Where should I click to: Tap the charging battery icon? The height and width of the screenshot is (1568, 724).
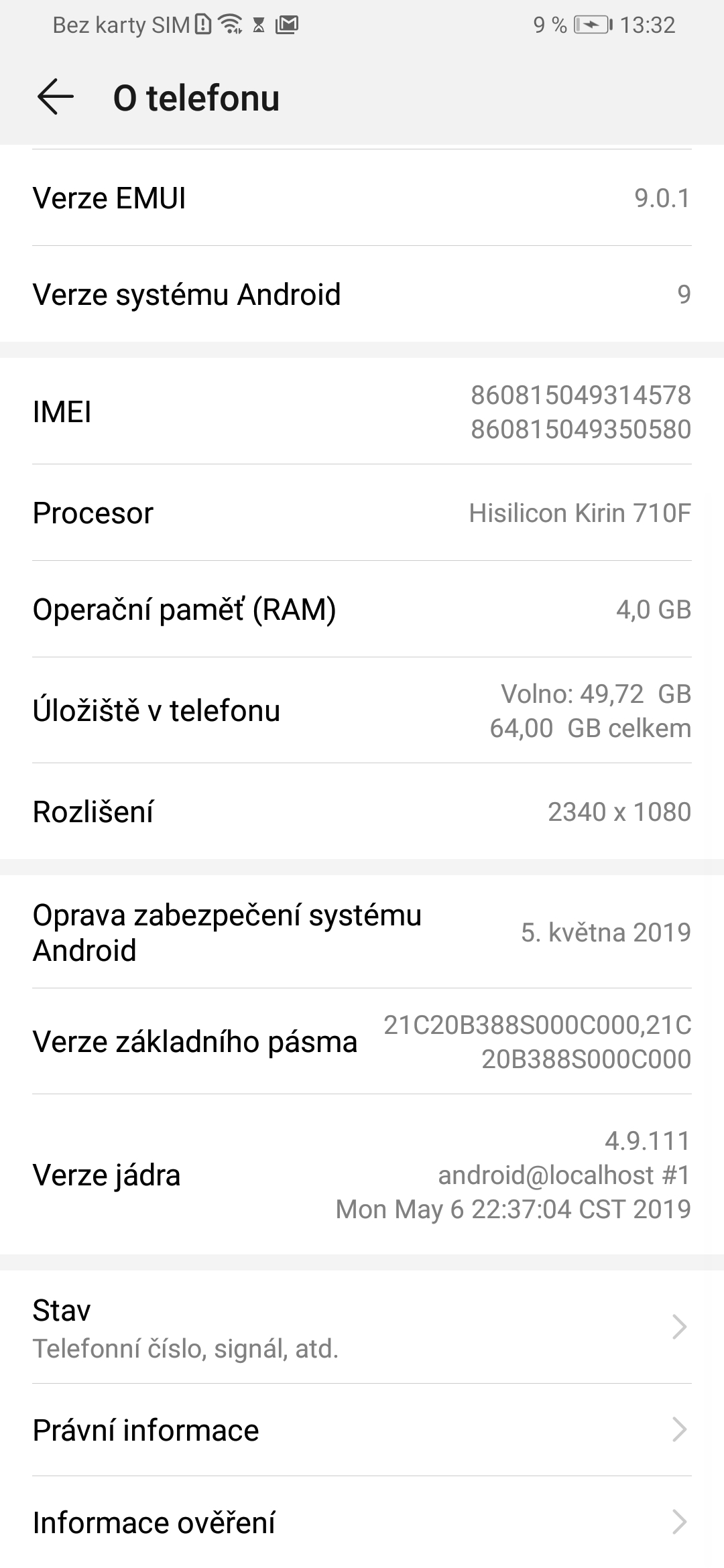coord(592,25)
